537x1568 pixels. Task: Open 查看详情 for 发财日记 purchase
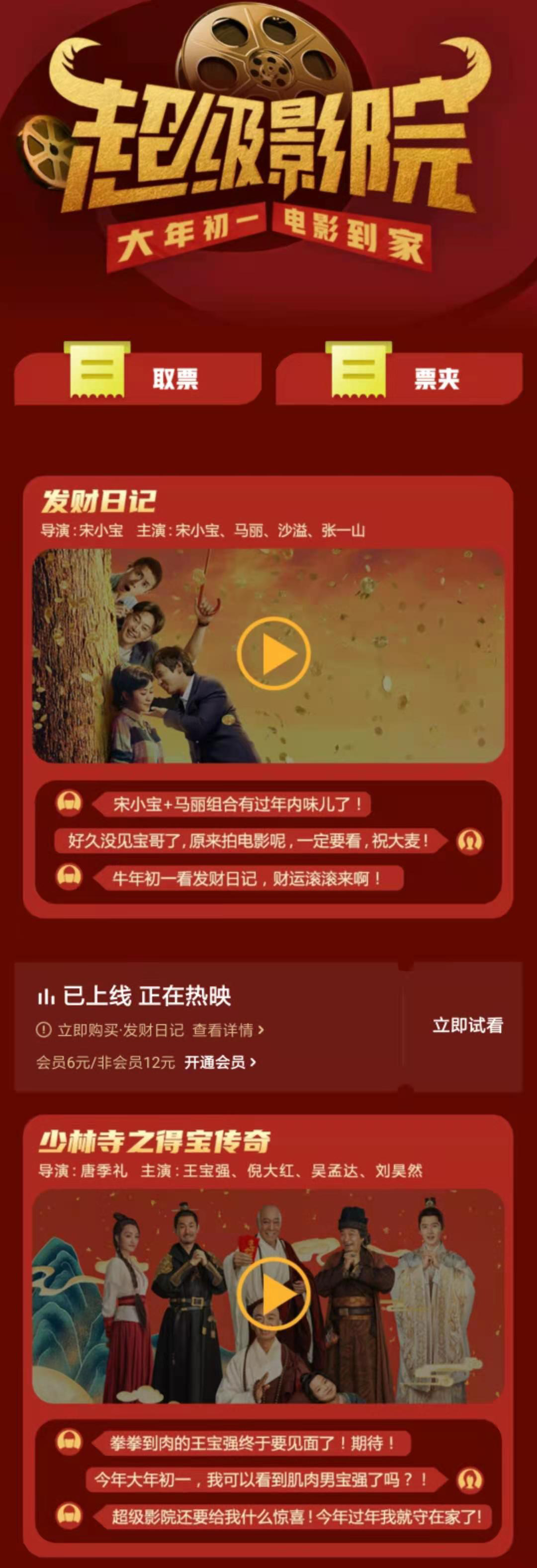(228, 1030)
